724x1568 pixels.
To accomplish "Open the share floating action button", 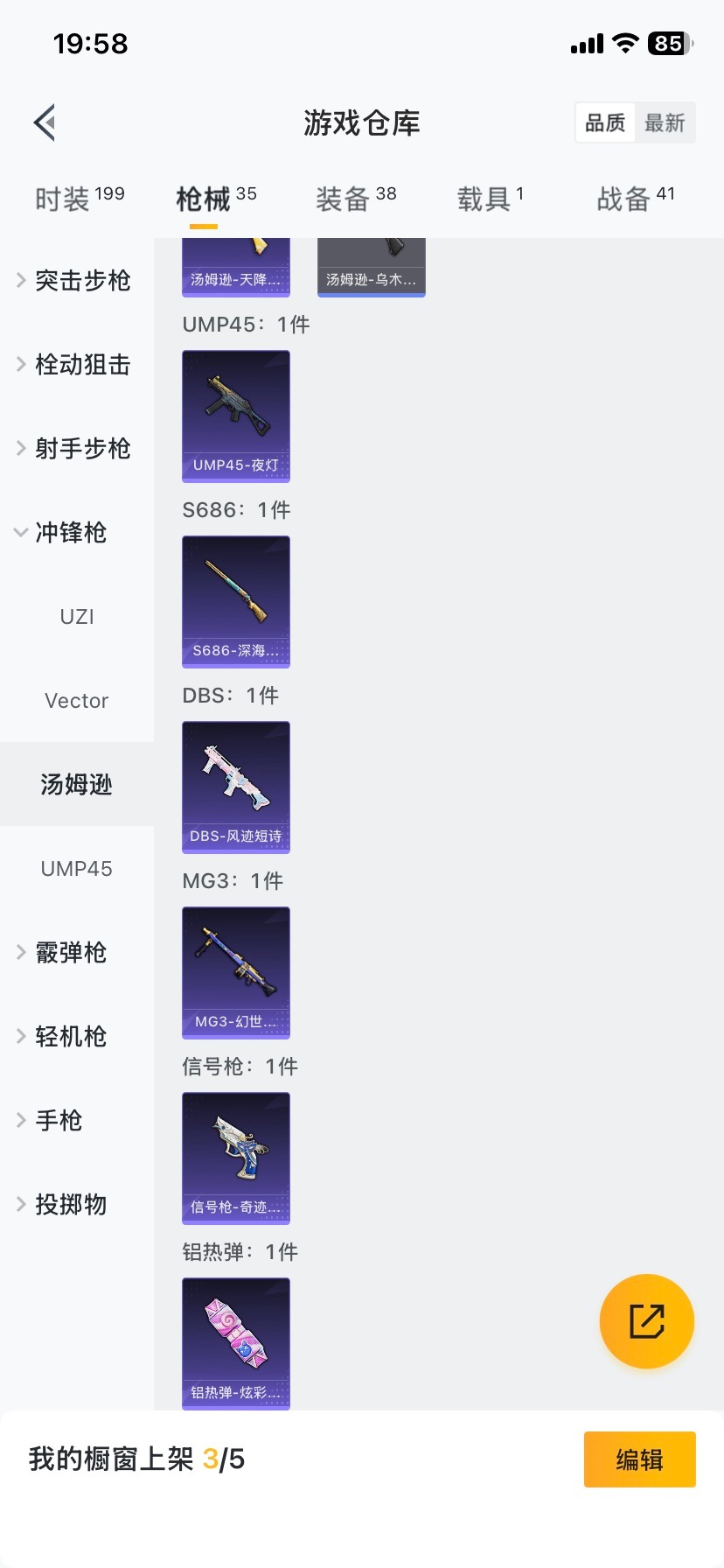I will (646, 1321).
